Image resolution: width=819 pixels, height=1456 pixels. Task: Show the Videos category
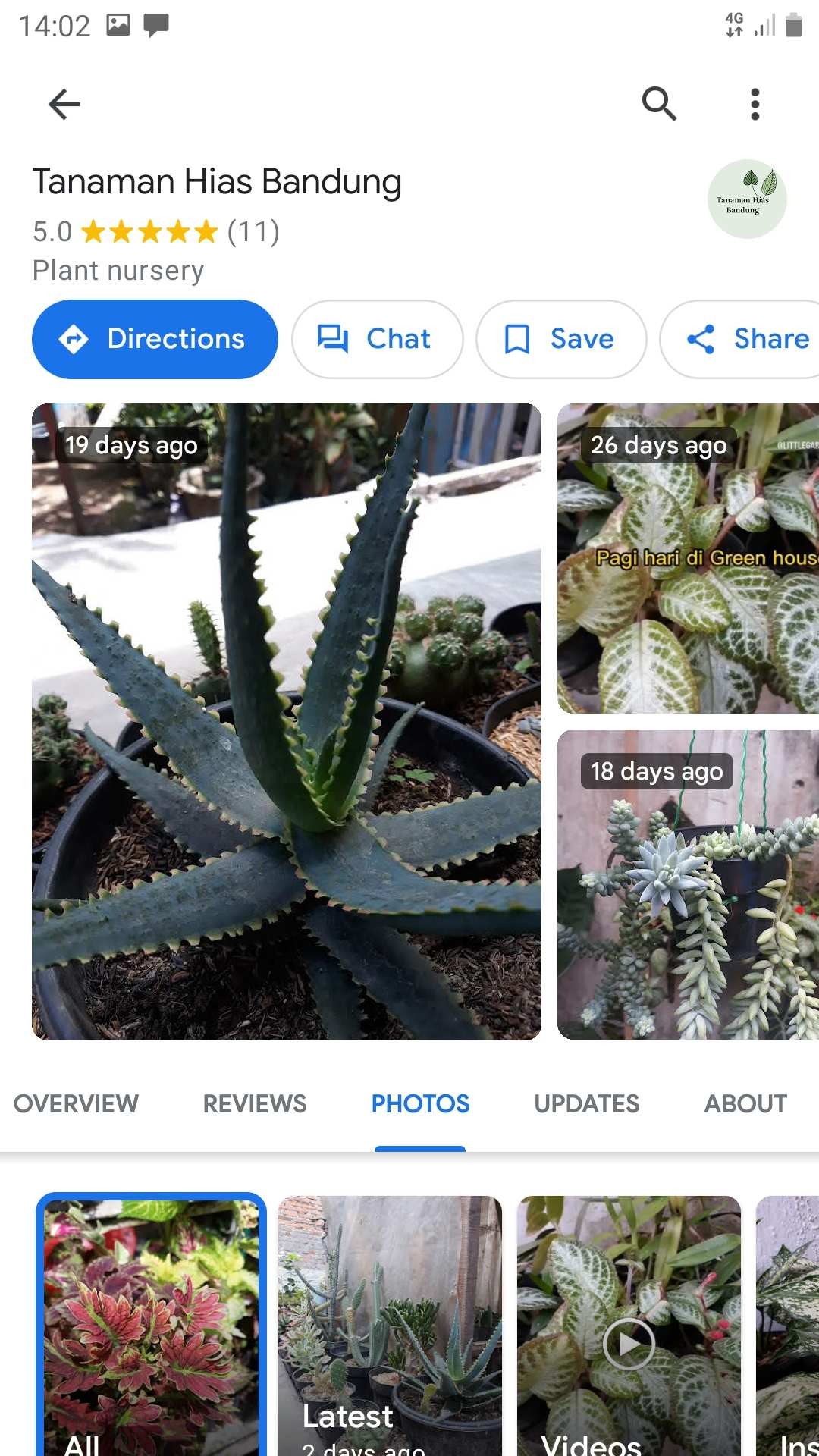(x=629, y=1327)
